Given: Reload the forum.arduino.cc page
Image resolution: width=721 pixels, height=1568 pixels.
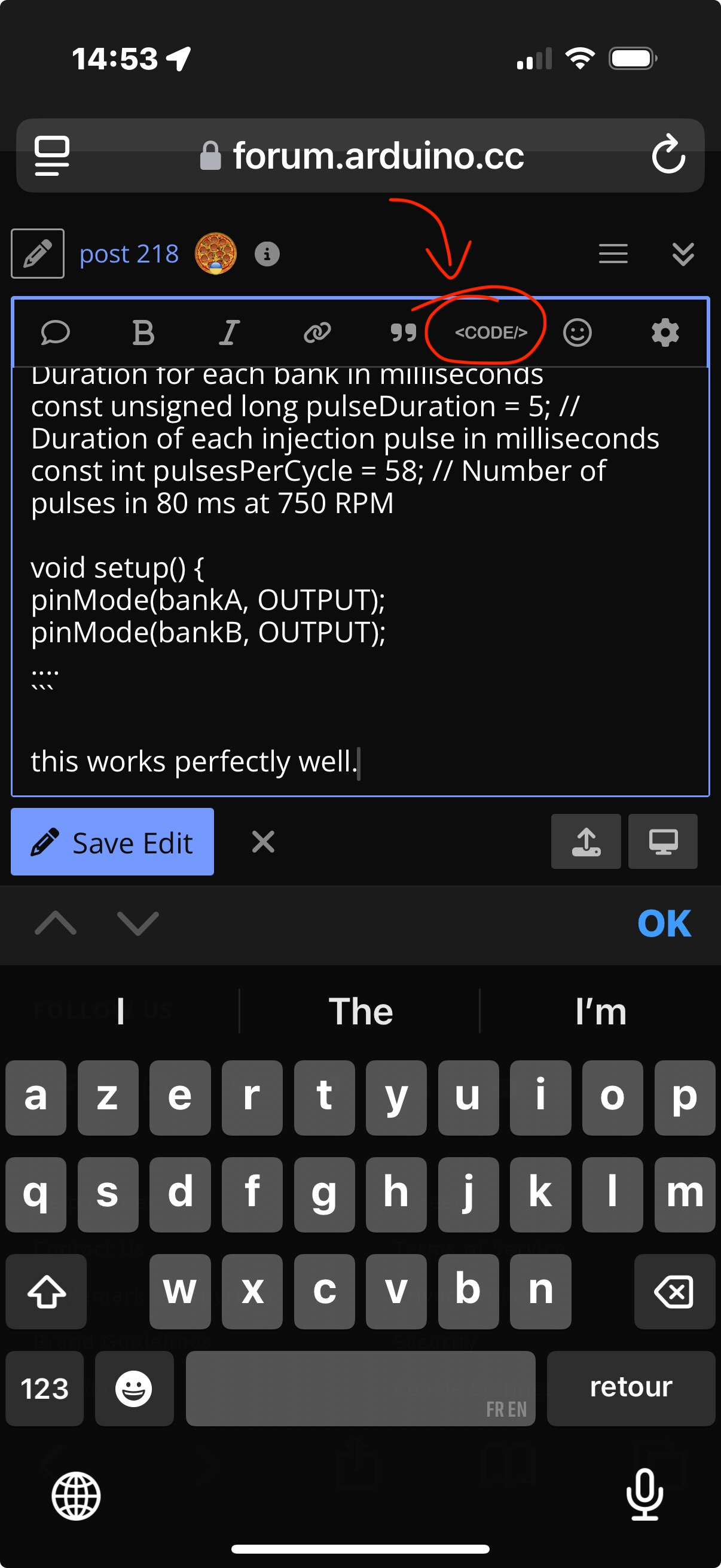Looking at the screenshot, I should (668, 155).
